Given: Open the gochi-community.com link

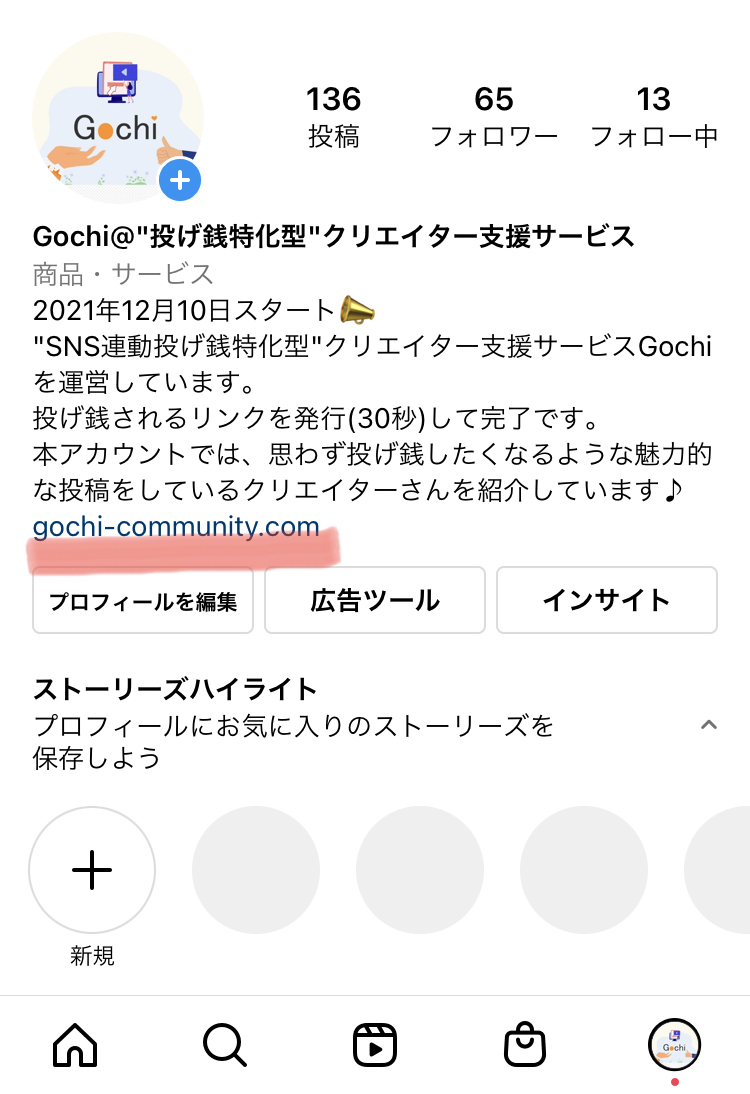Looking at the screenshot, I should (x=176, y=527).
